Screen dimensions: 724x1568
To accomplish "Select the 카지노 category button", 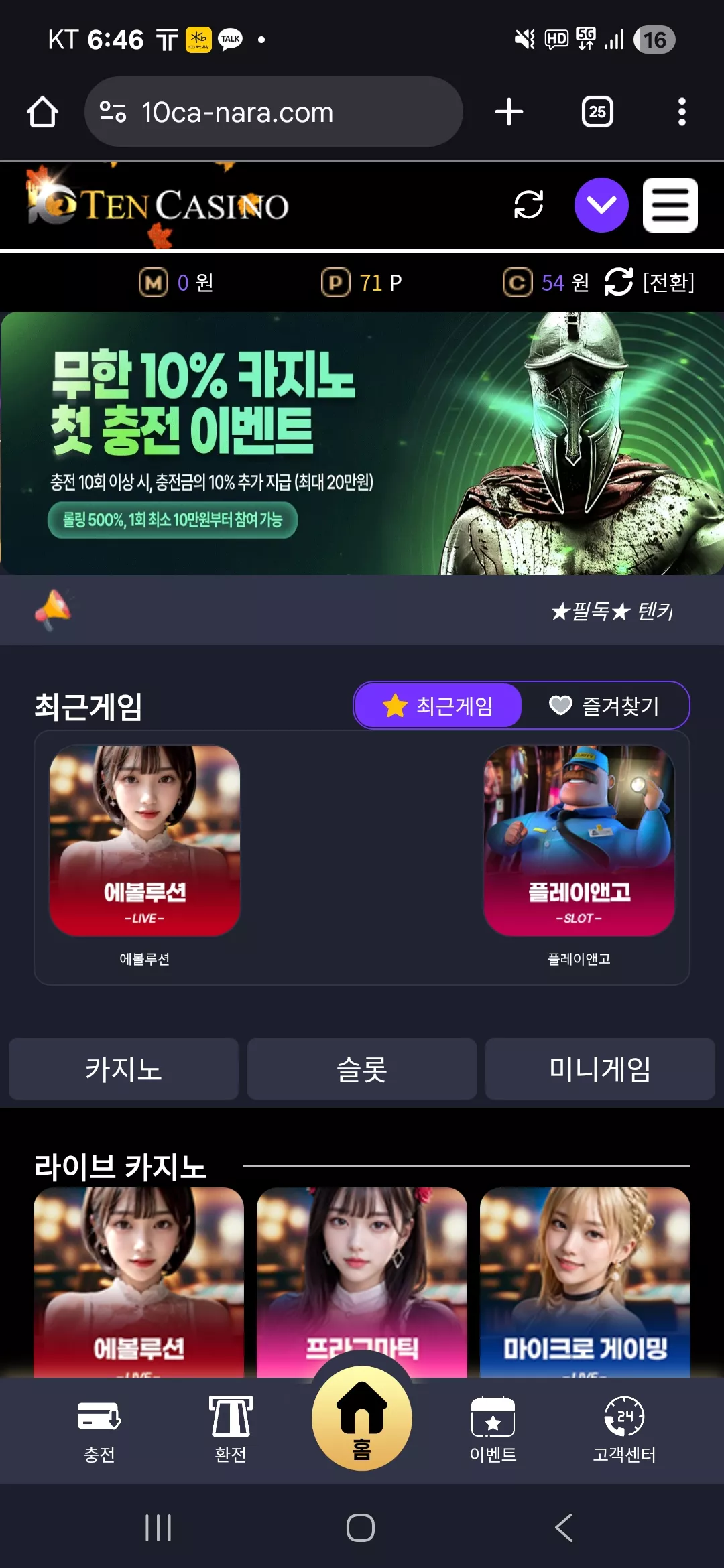I will (x=123, y=1069).
